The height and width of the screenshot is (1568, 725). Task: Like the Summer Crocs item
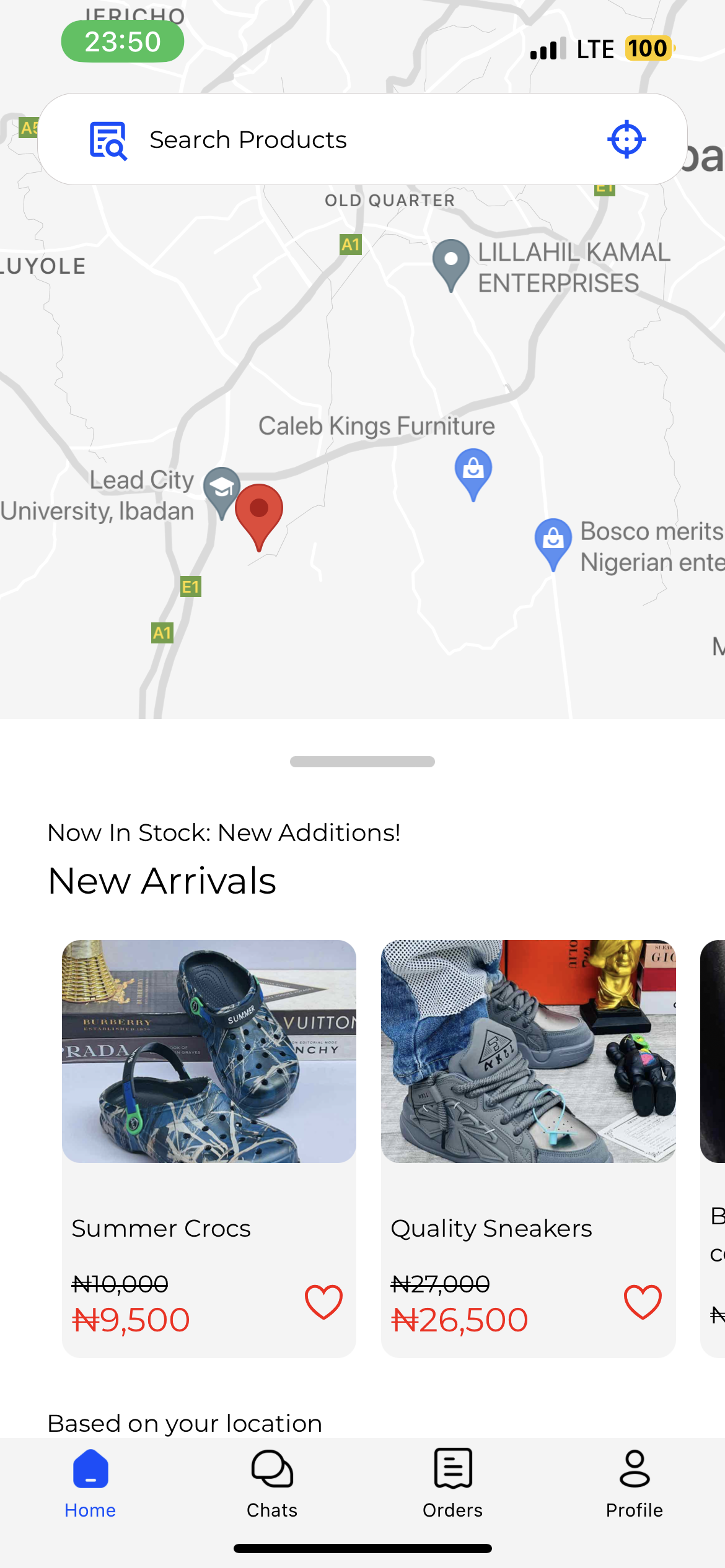323,1302
